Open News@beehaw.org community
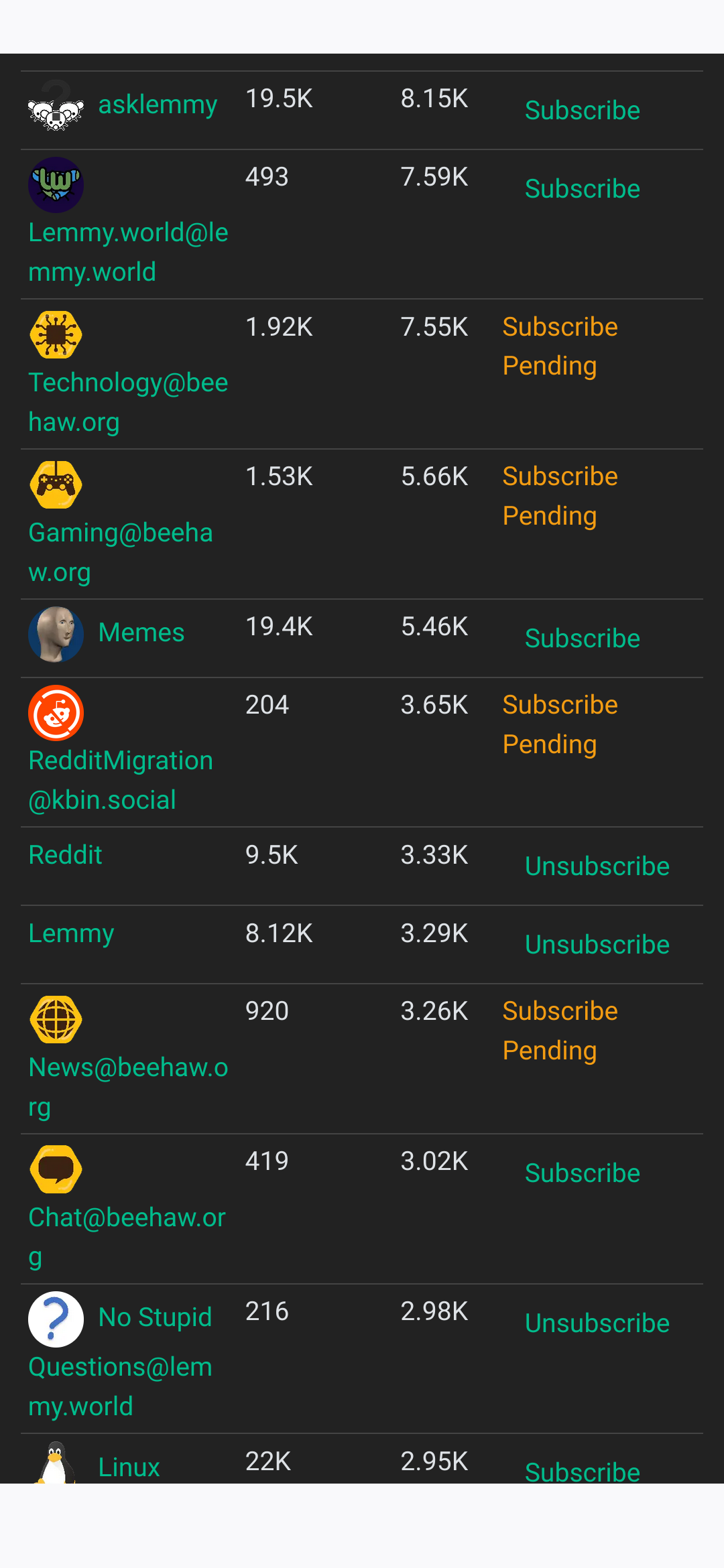 128,1087
